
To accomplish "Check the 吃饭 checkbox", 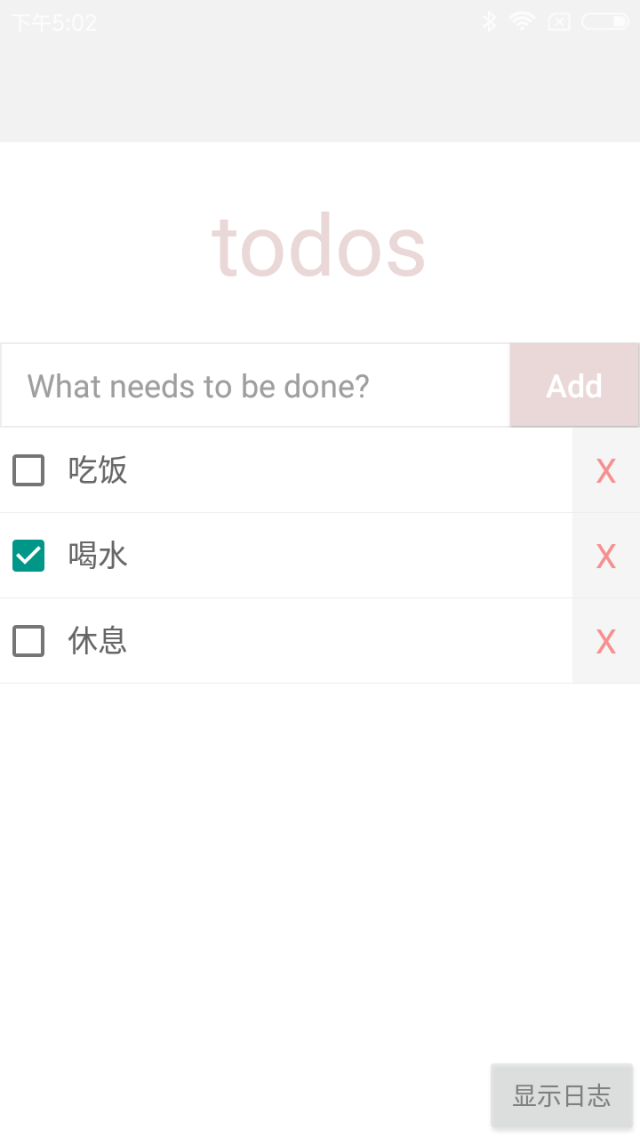I will 28,470.
